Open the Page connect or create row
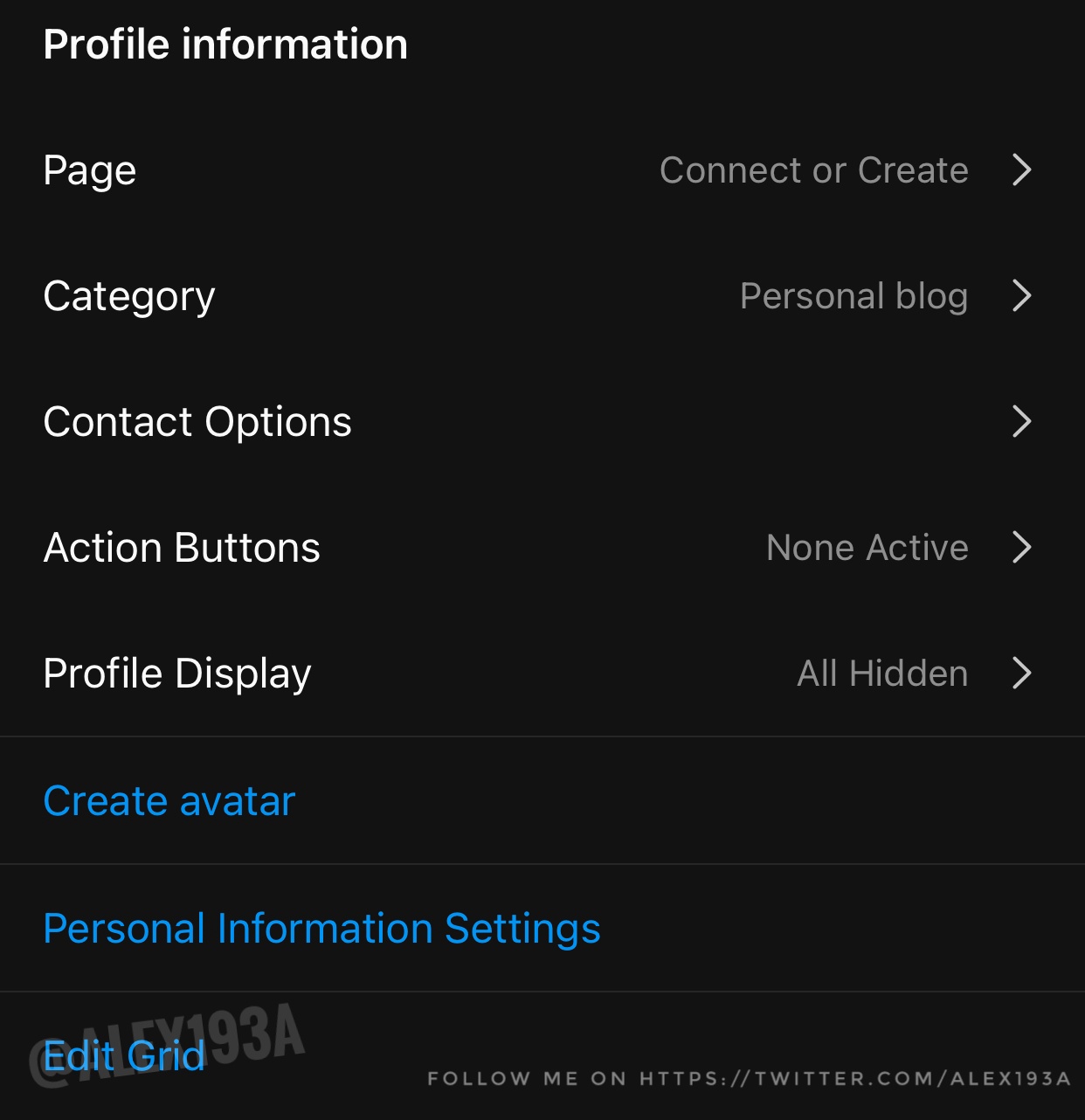 542,170
